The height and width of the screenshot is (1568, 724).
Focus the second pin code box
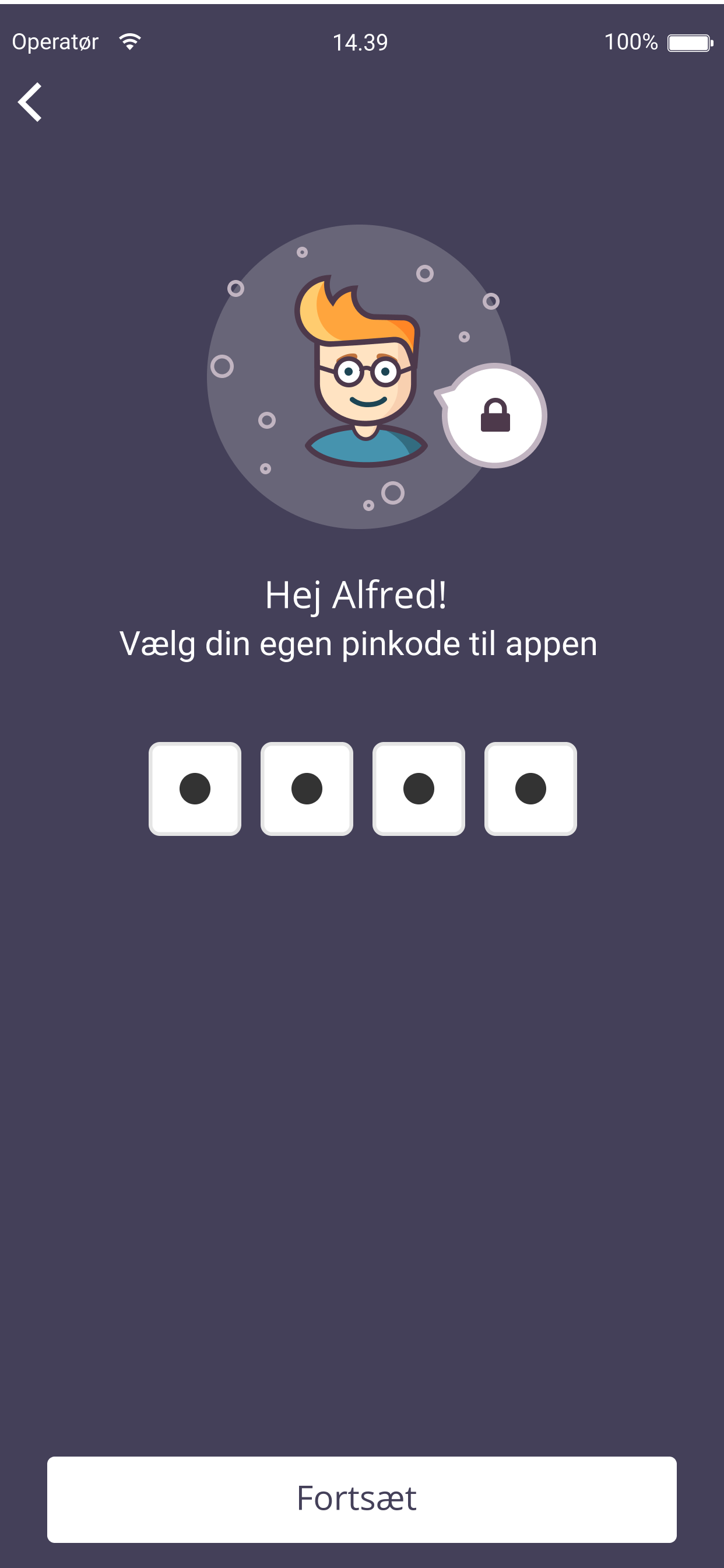[307, 788]
